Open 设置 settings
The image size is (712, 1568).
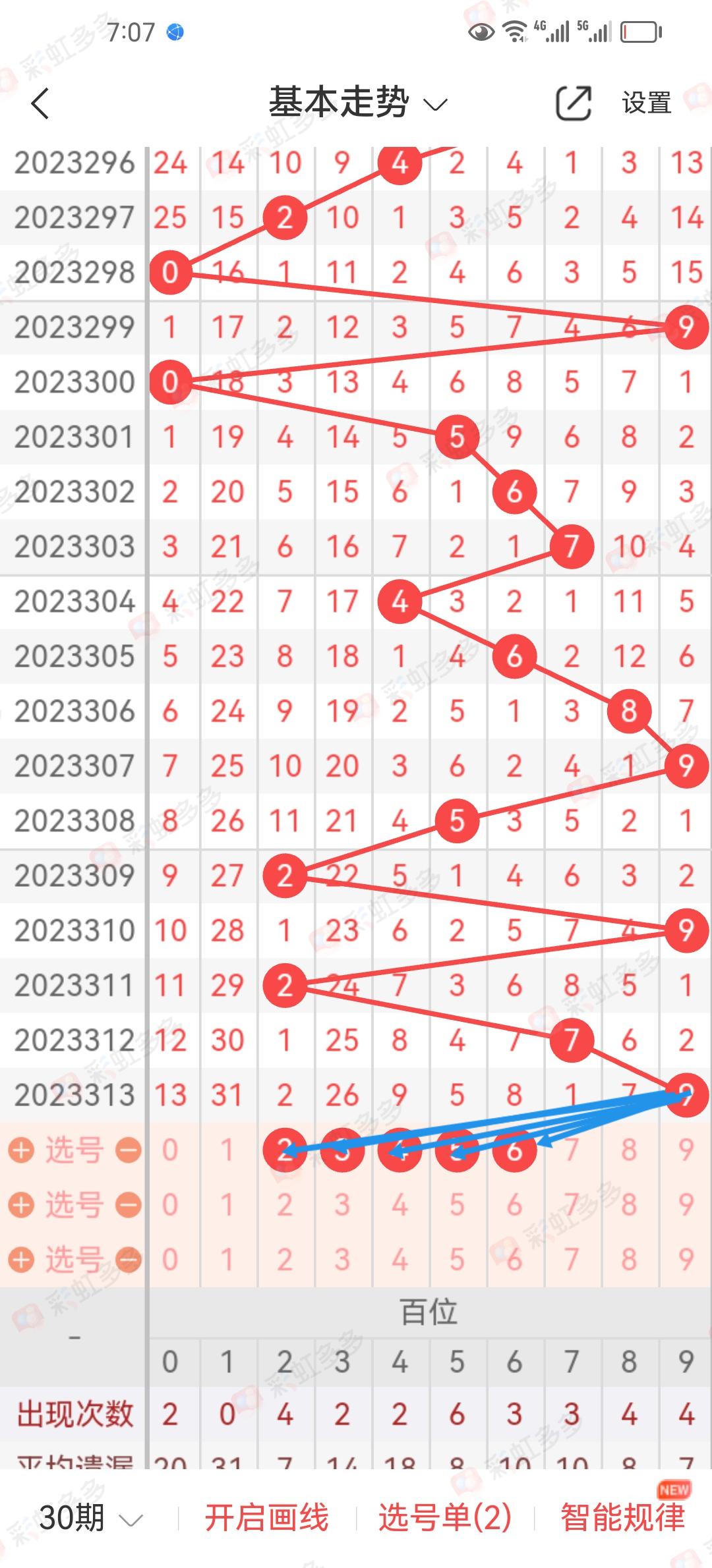pos(646,103)
